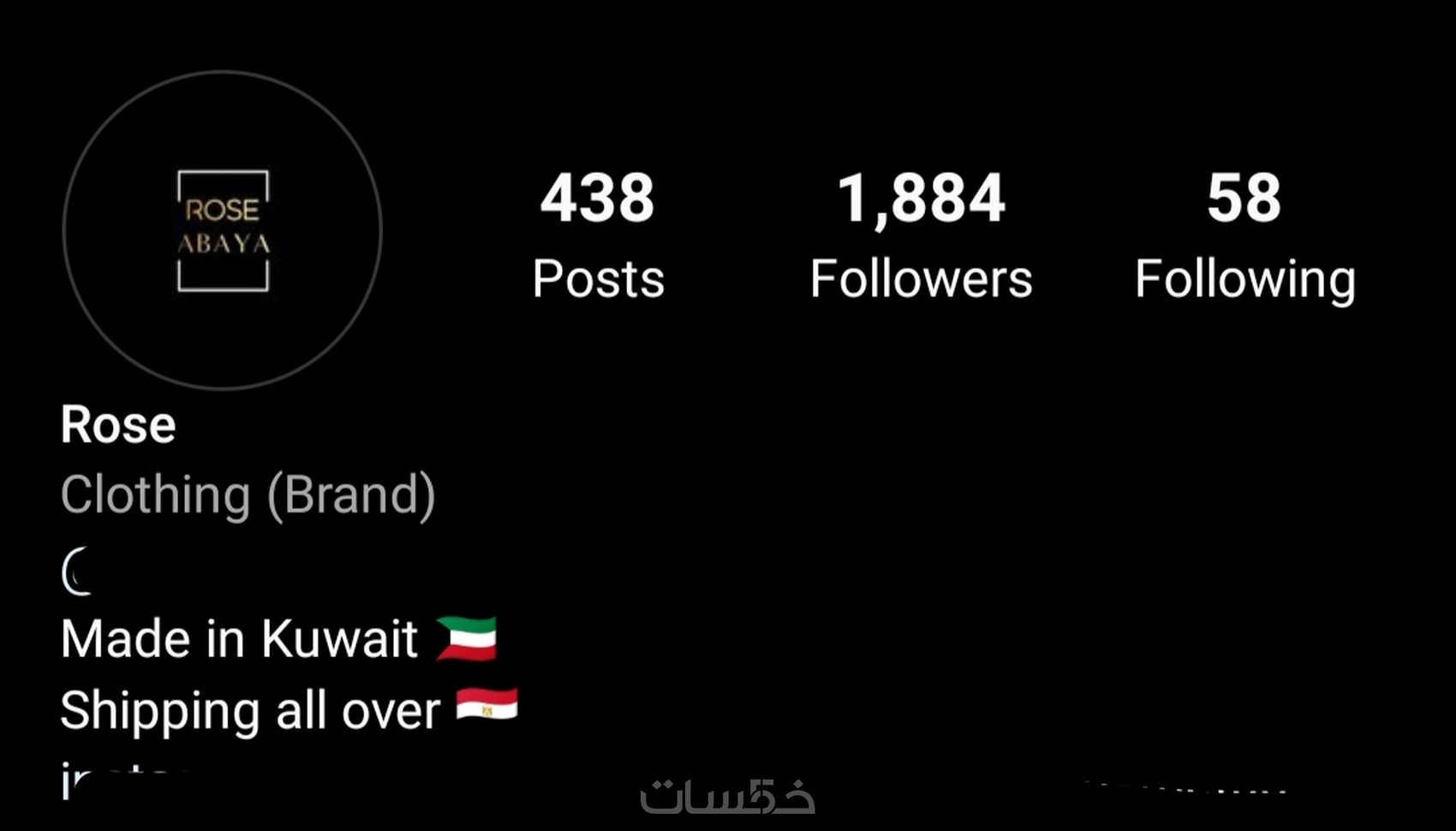This screenshot has width=1456, height=831.
Task: Open the 58 Following list
Action: click(x=1244, y=236)
